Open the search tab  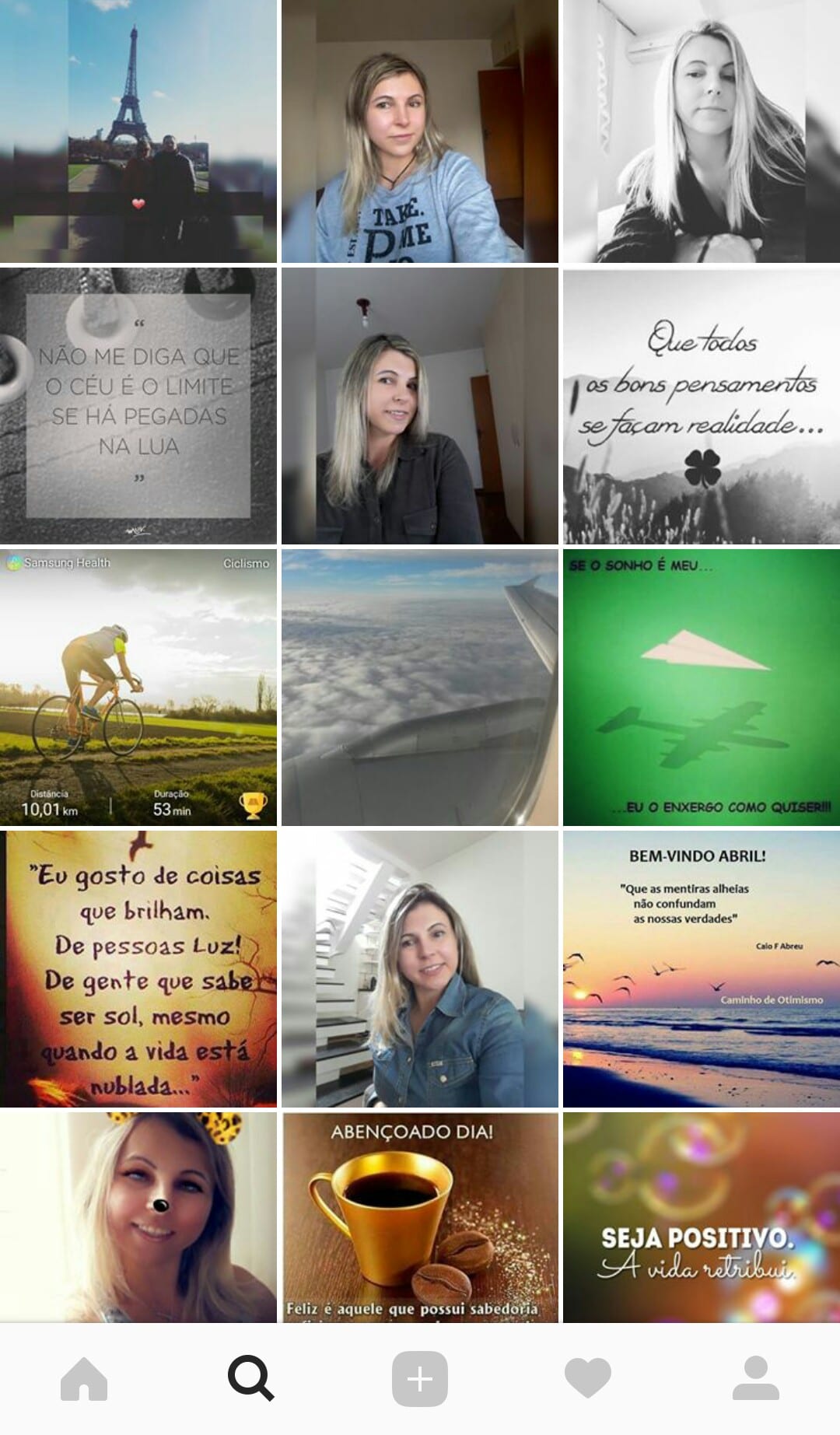[251, 1377]
